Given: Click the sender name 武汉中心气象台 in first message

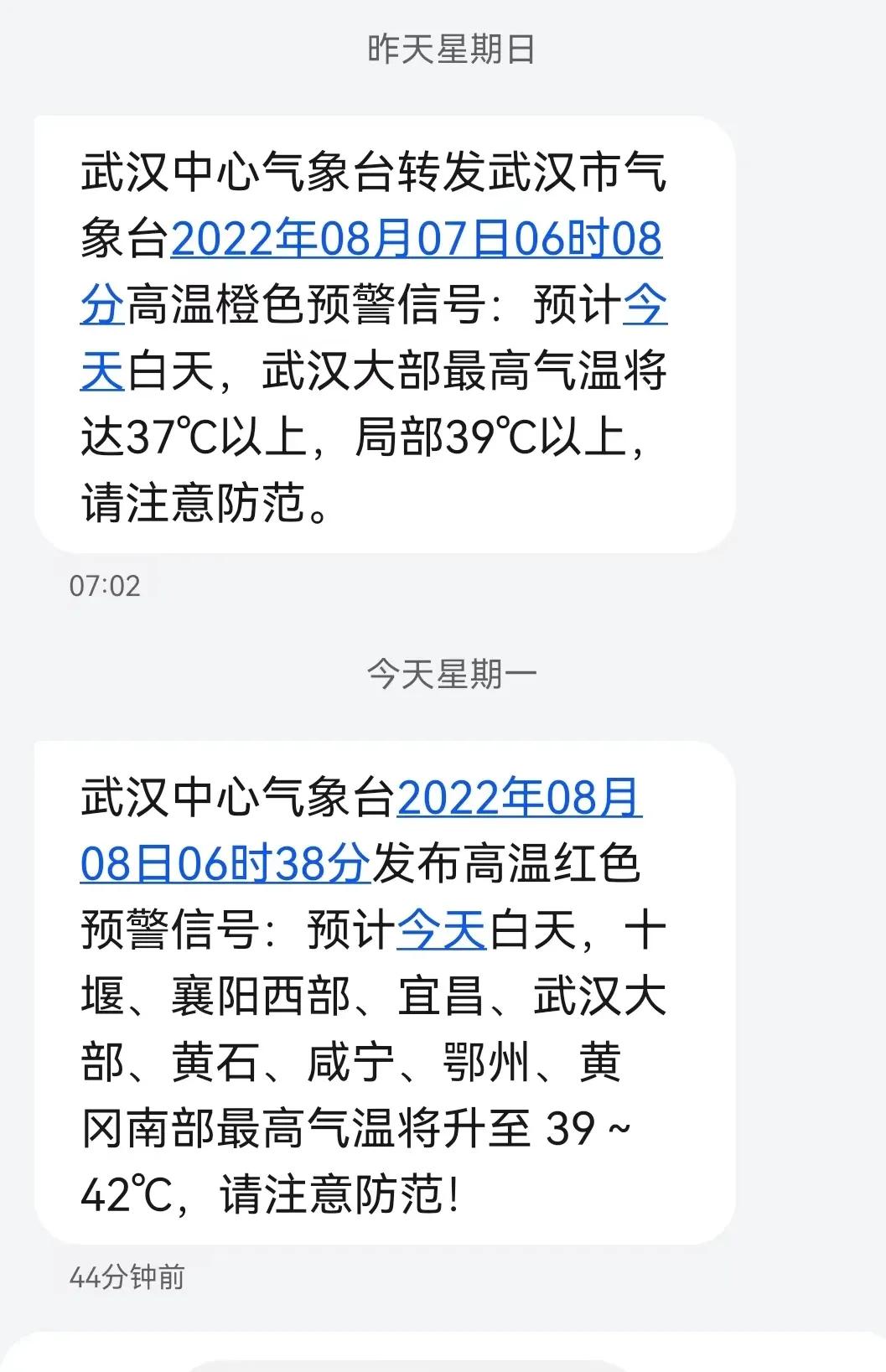Looking at the screenshot, I should [235, 176].
